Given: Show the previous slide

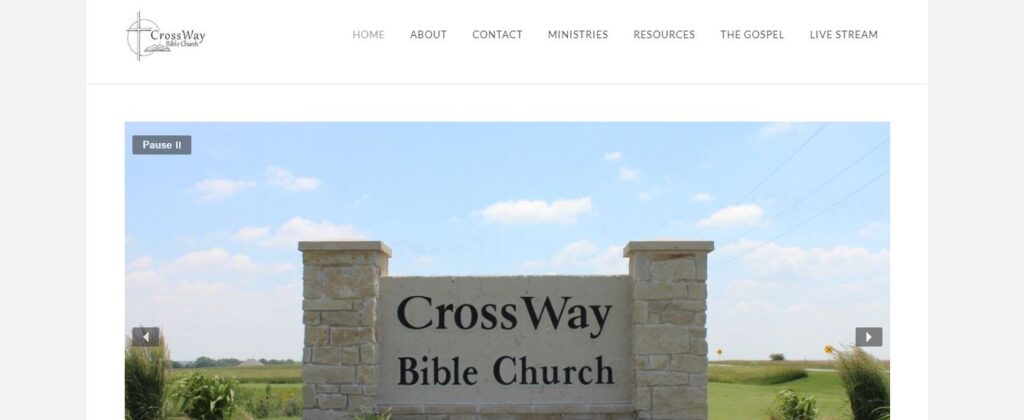Looking at the screenshot, I should click(145, 337).
